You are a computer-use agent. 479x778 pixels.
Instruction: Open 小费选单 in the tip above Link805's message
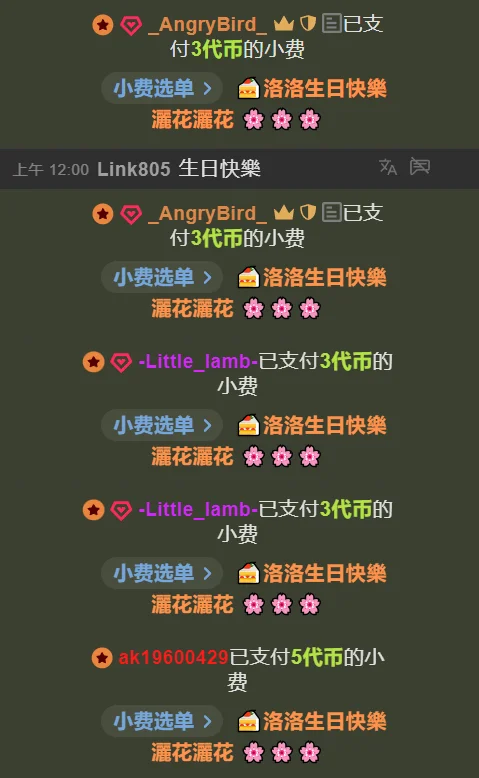coord(162,88)
